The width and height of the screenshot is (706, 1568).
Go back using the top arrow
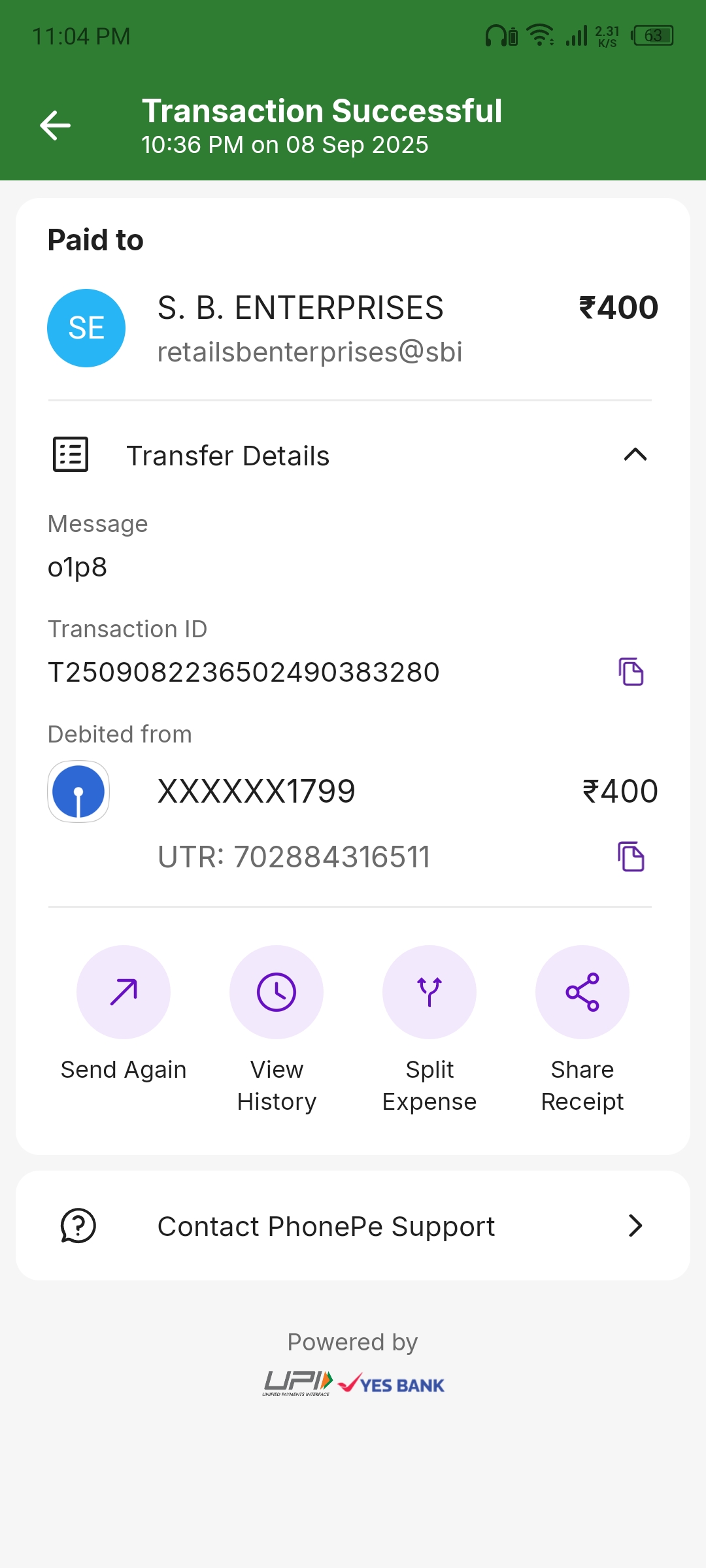click(x=55, y=125)
